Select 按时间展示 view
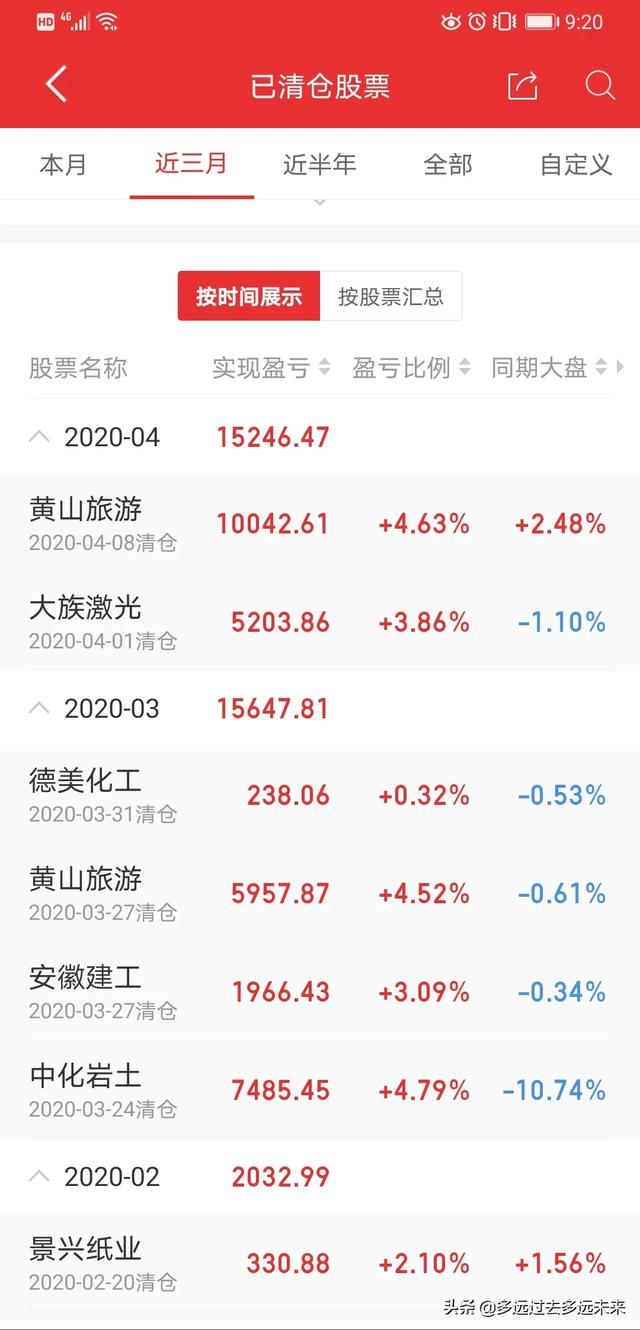640x1330 pixels. coord(249,296)
